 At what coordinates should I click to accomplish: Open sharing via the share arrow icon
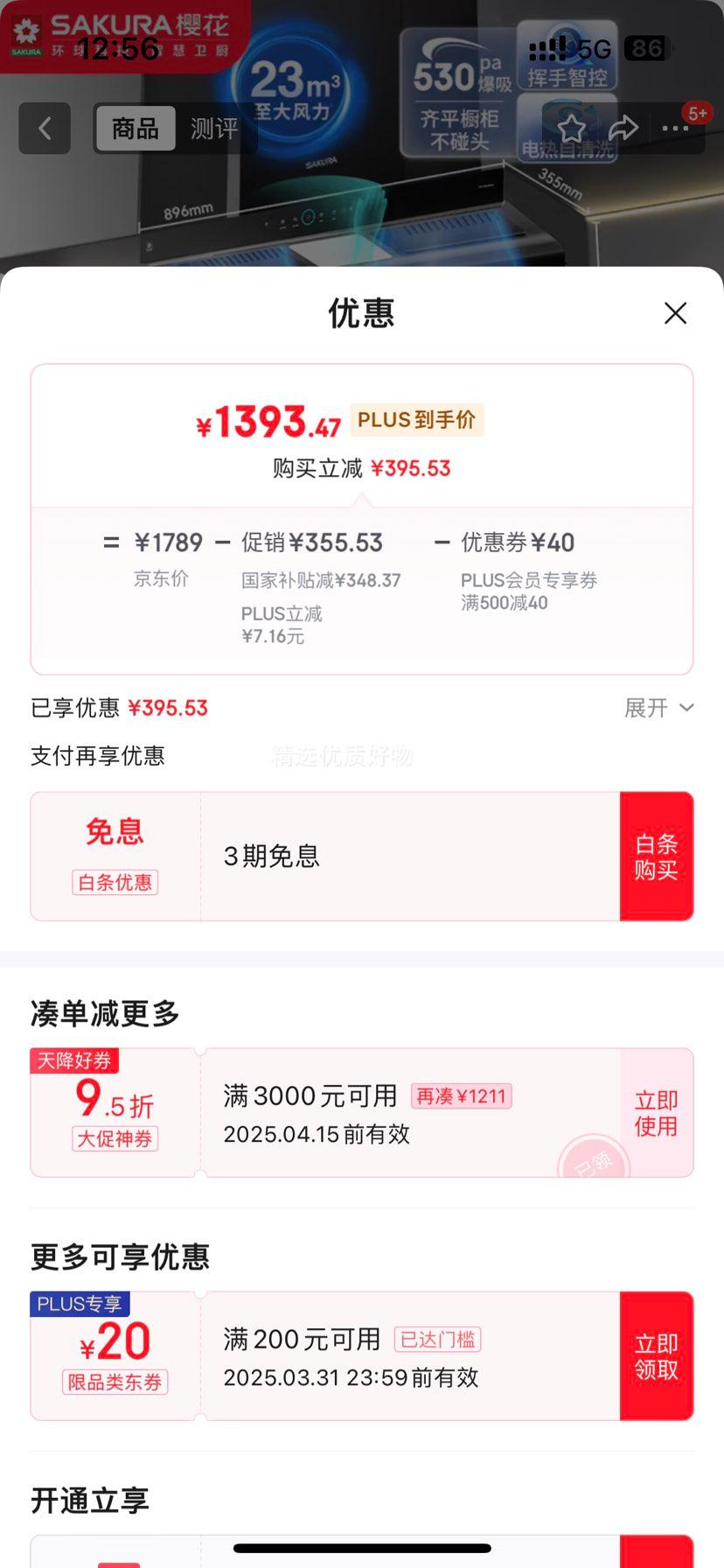[623, 128]
